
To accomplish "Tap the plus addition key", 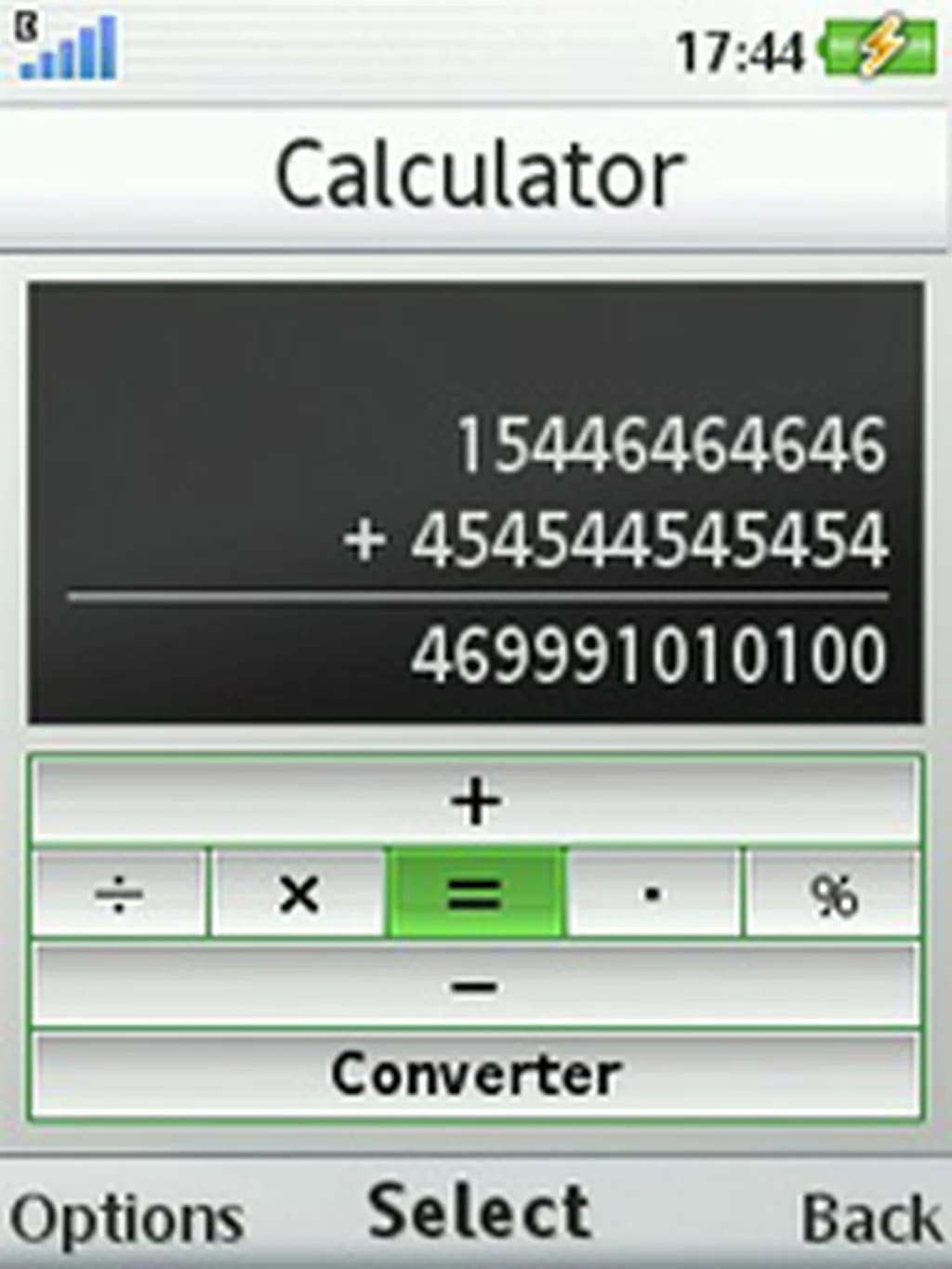I will [x=475, y=801].
